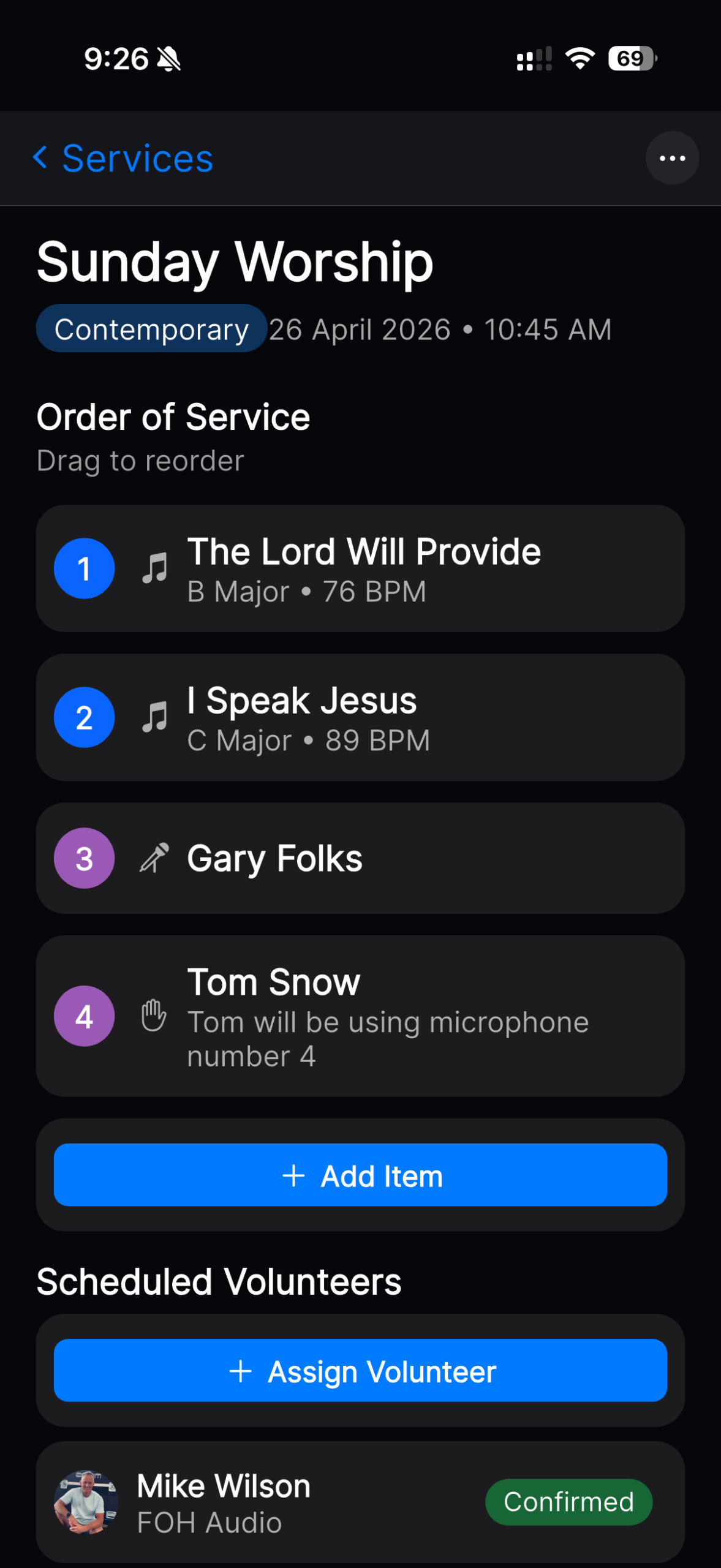
Task: Go back to Services
Action: 123,158
